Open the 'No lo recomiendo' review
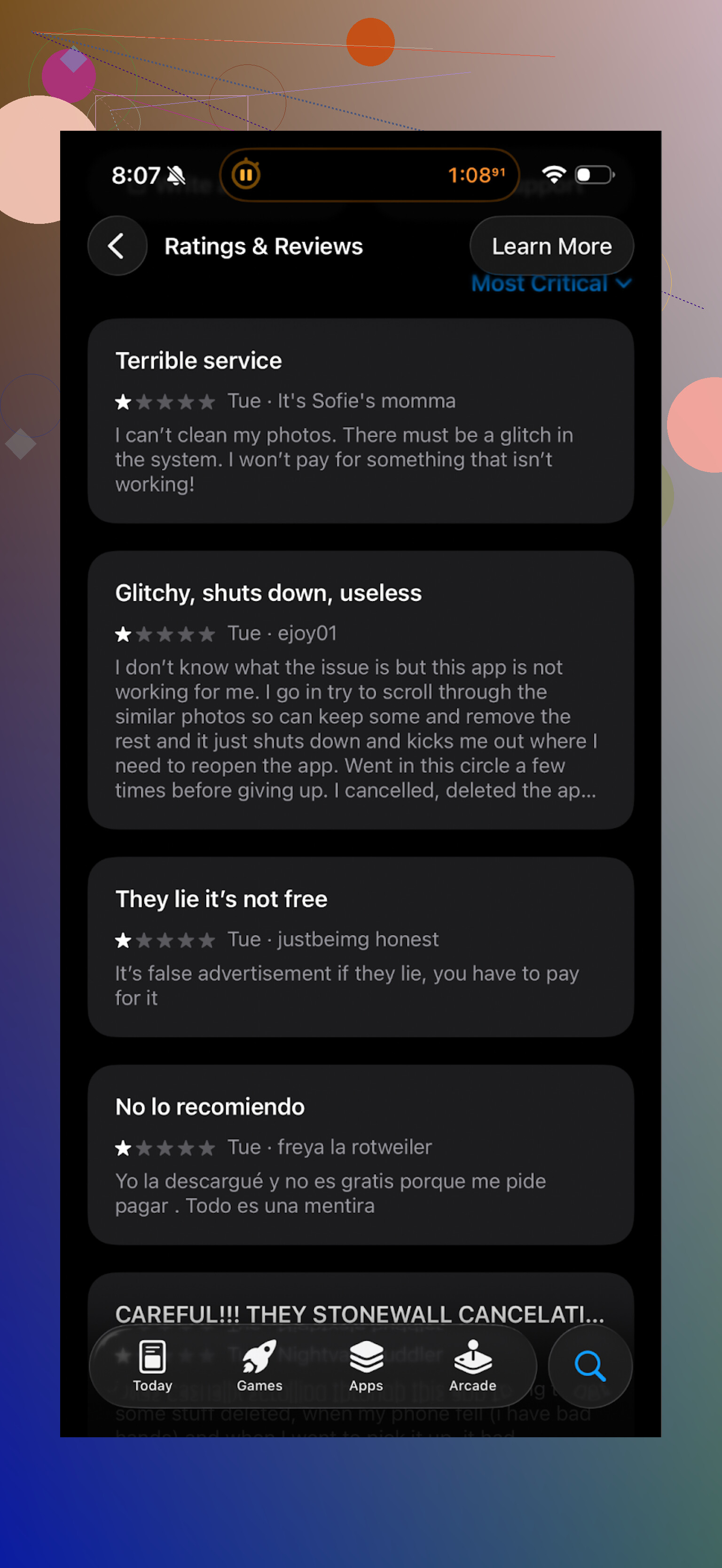This screenshot has height=1568, width=722. 360,1154
